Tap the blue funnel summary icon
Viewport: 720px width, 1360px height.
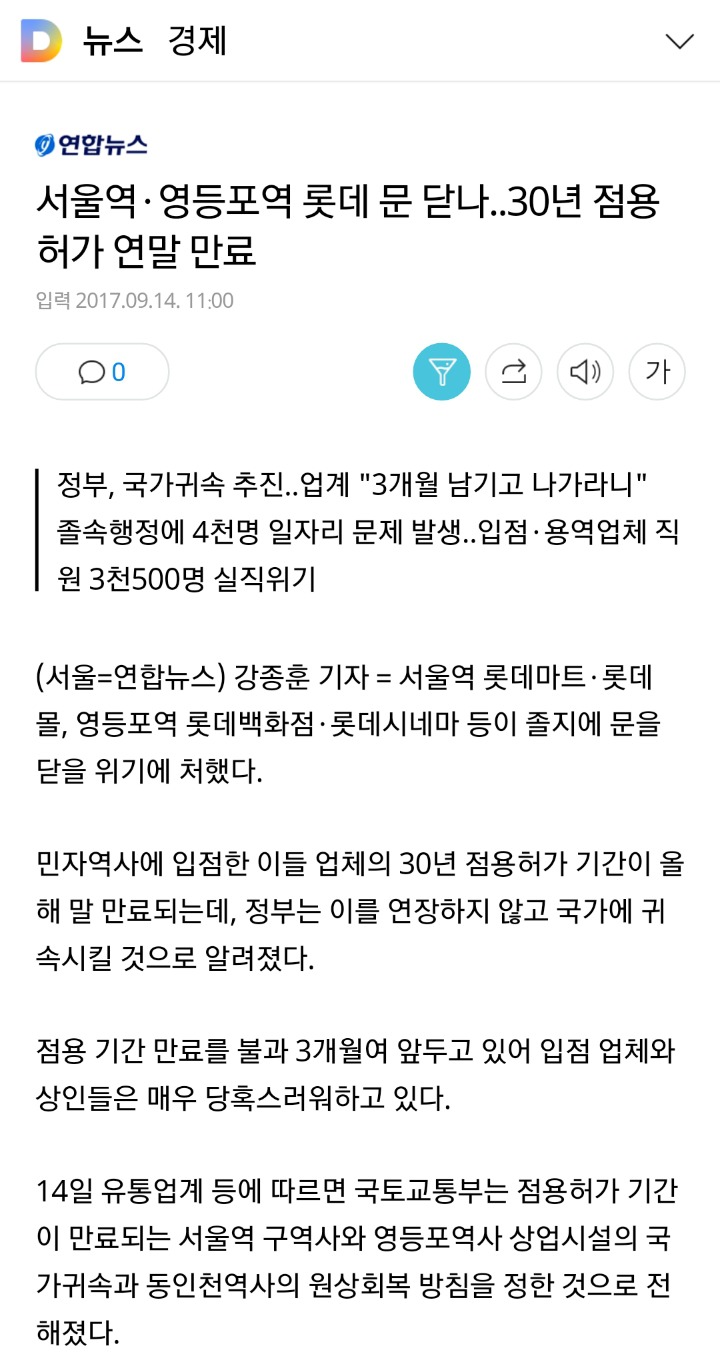point(441,372)
